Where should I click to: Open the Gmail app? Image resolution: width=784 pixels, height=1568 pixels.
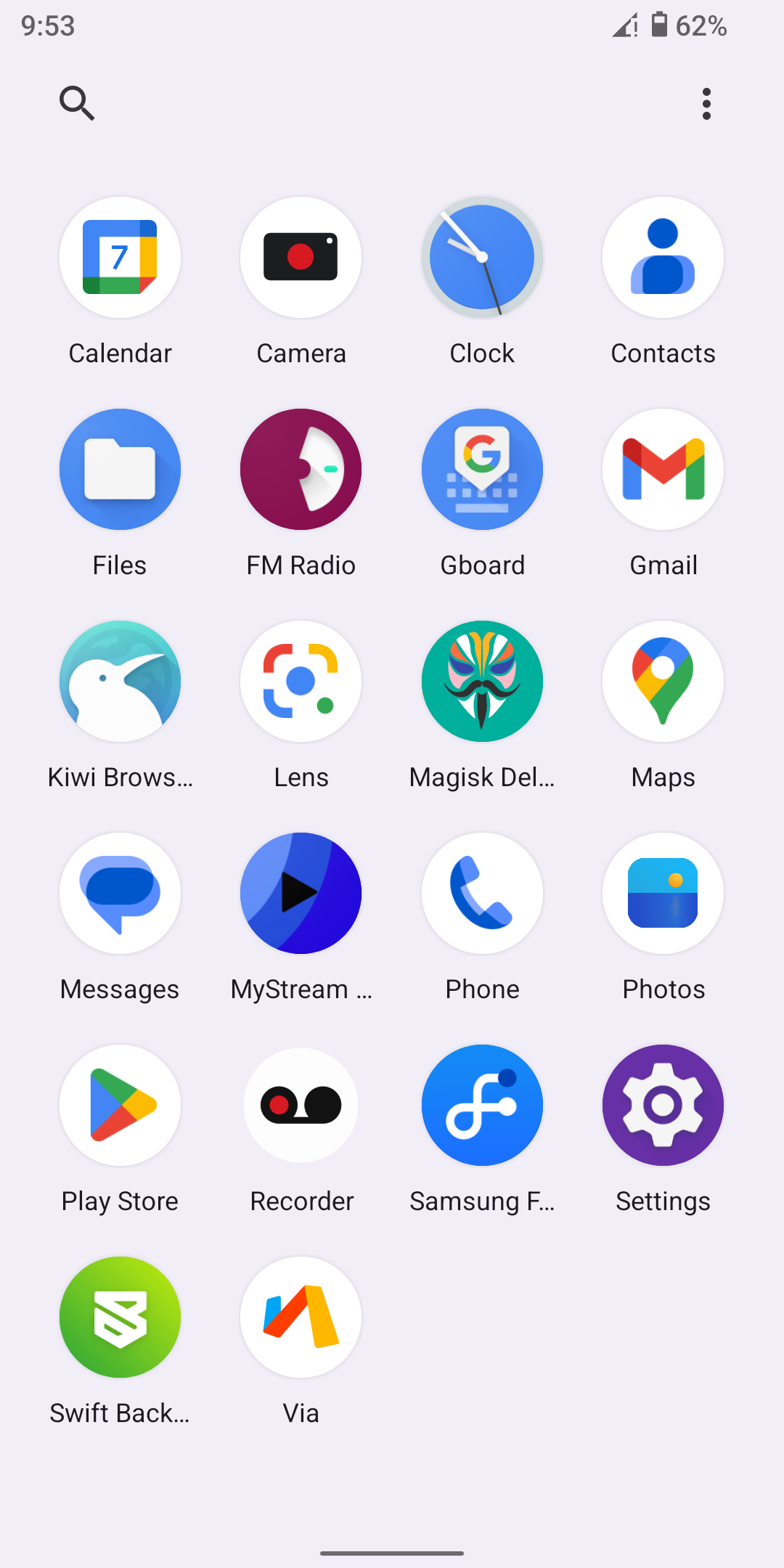coord(663,470)
